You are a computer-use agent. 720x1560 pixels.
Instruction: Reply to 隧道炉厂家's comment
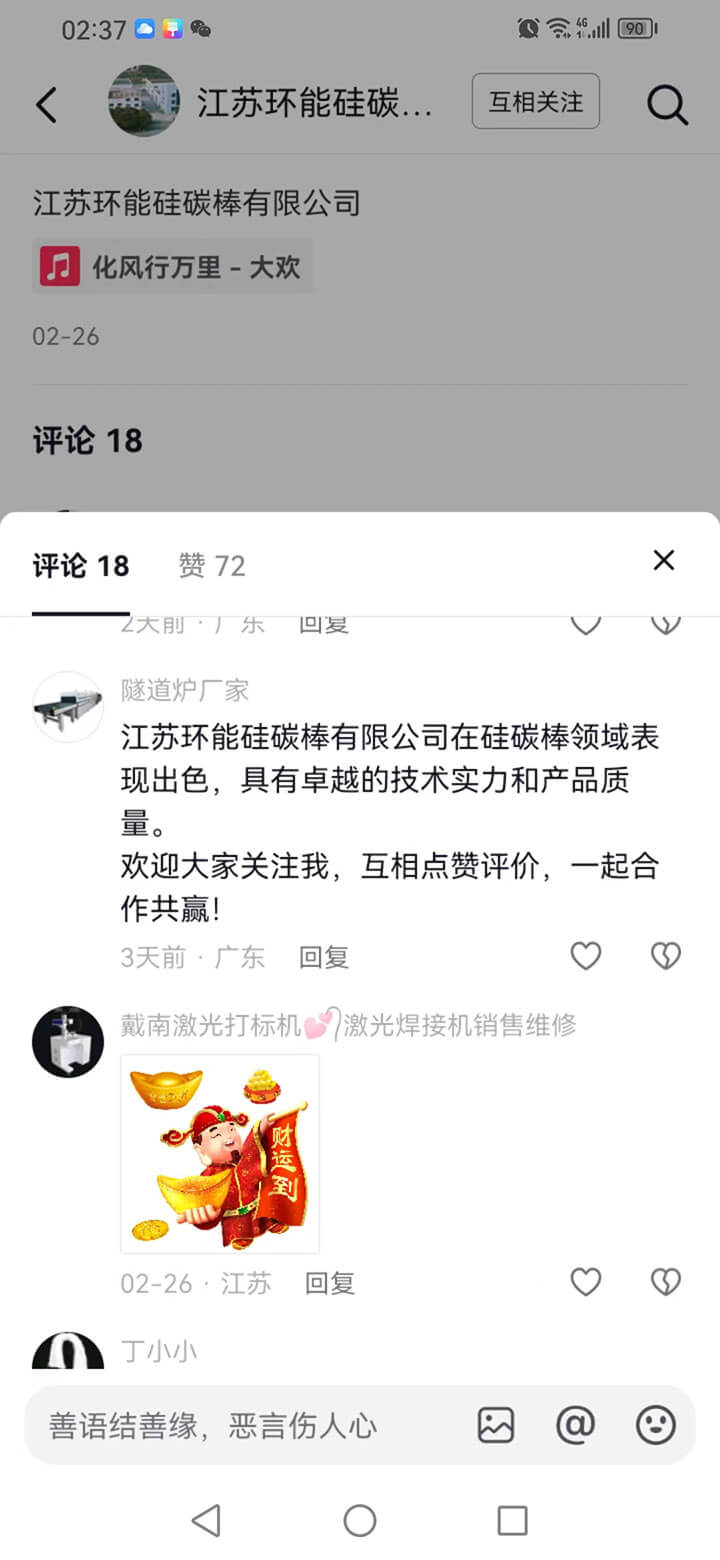pos(323,957)
